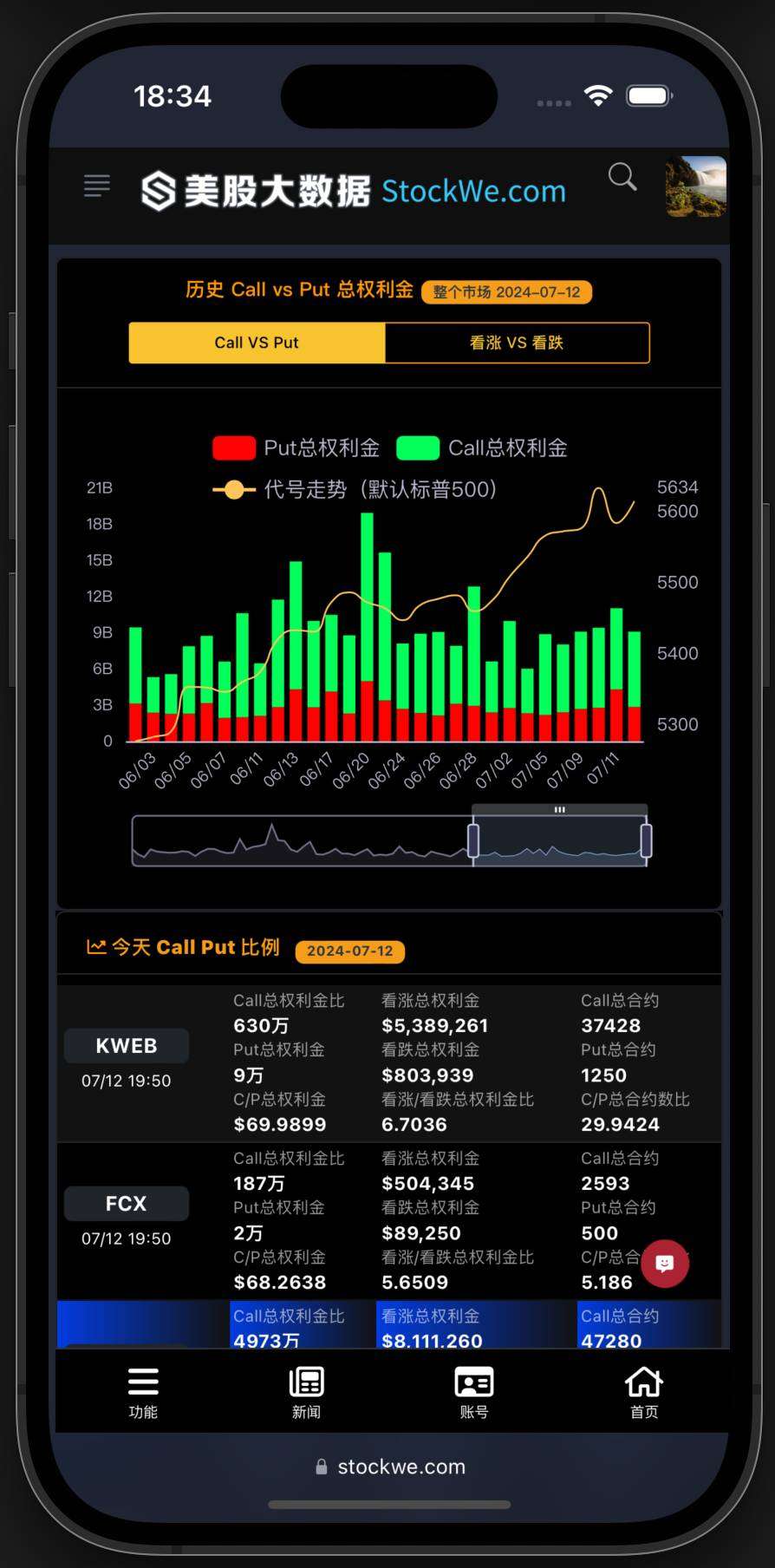Viewport: 775px width, 1568px height.
Task: Tap the search magnifier icon
Action: coord(622,178)
